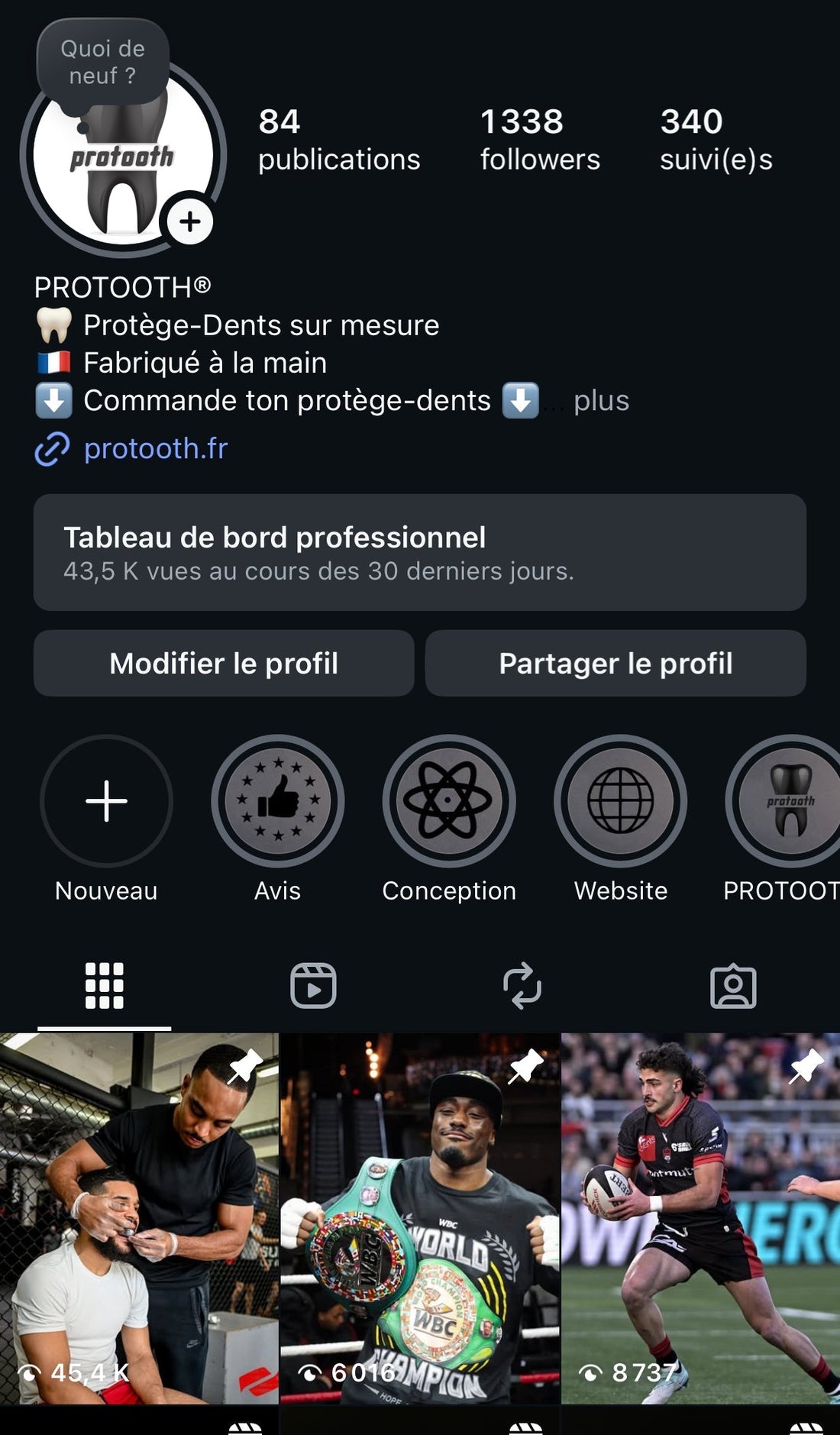This screenshot has width=840, height=1435.
Task: Tap the add story plus on profile picture
Action: pos(190,221)
